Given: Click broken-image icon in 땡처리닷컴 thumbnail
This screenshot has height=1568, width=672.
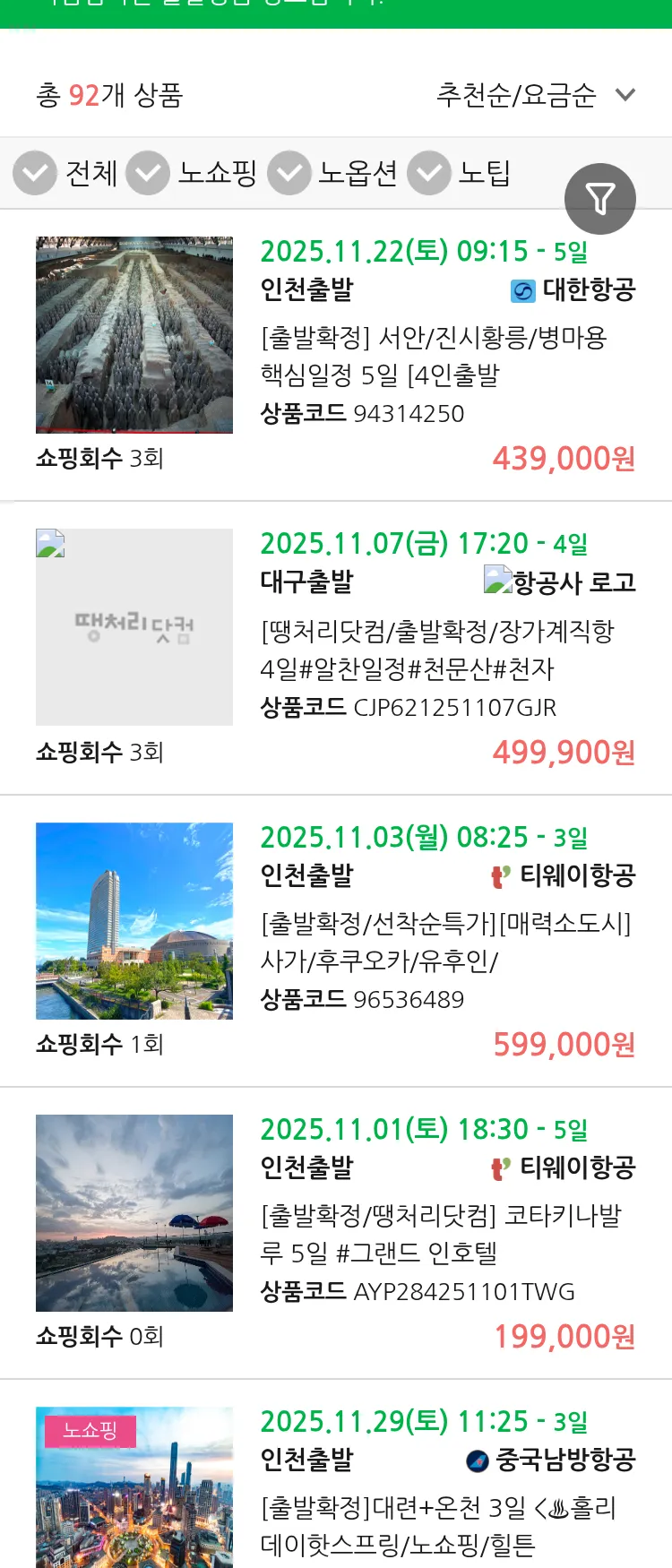Looking at the screenshot, I should pos(51,544).
